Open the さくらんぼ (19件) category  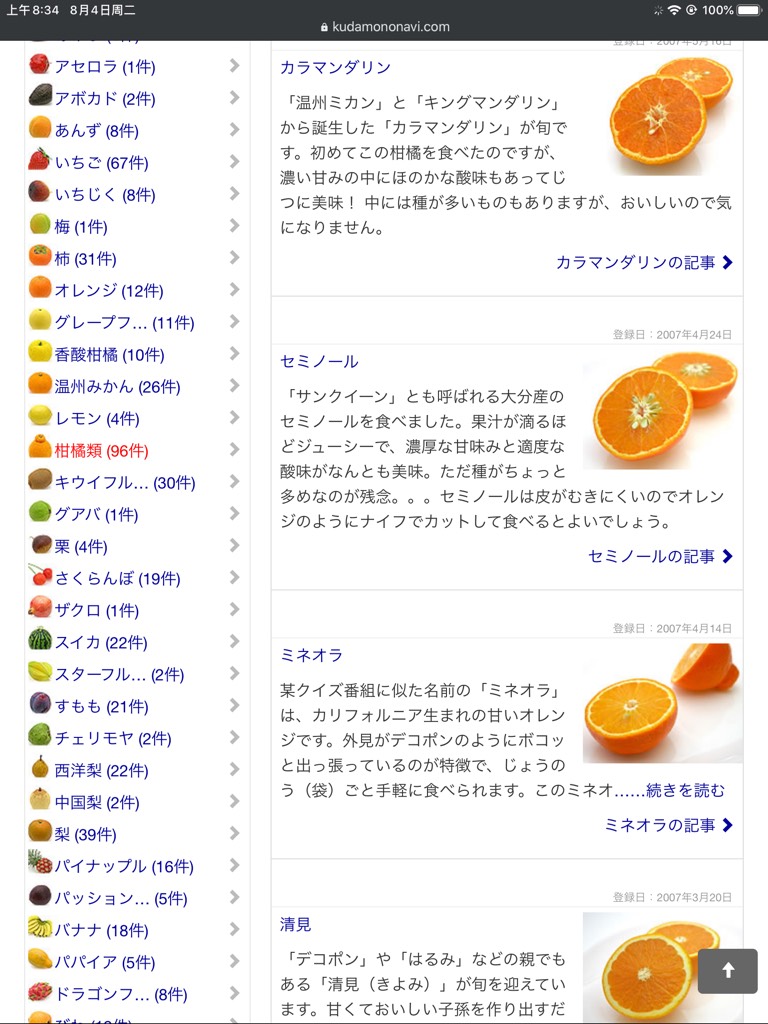(x=117, y=579)
